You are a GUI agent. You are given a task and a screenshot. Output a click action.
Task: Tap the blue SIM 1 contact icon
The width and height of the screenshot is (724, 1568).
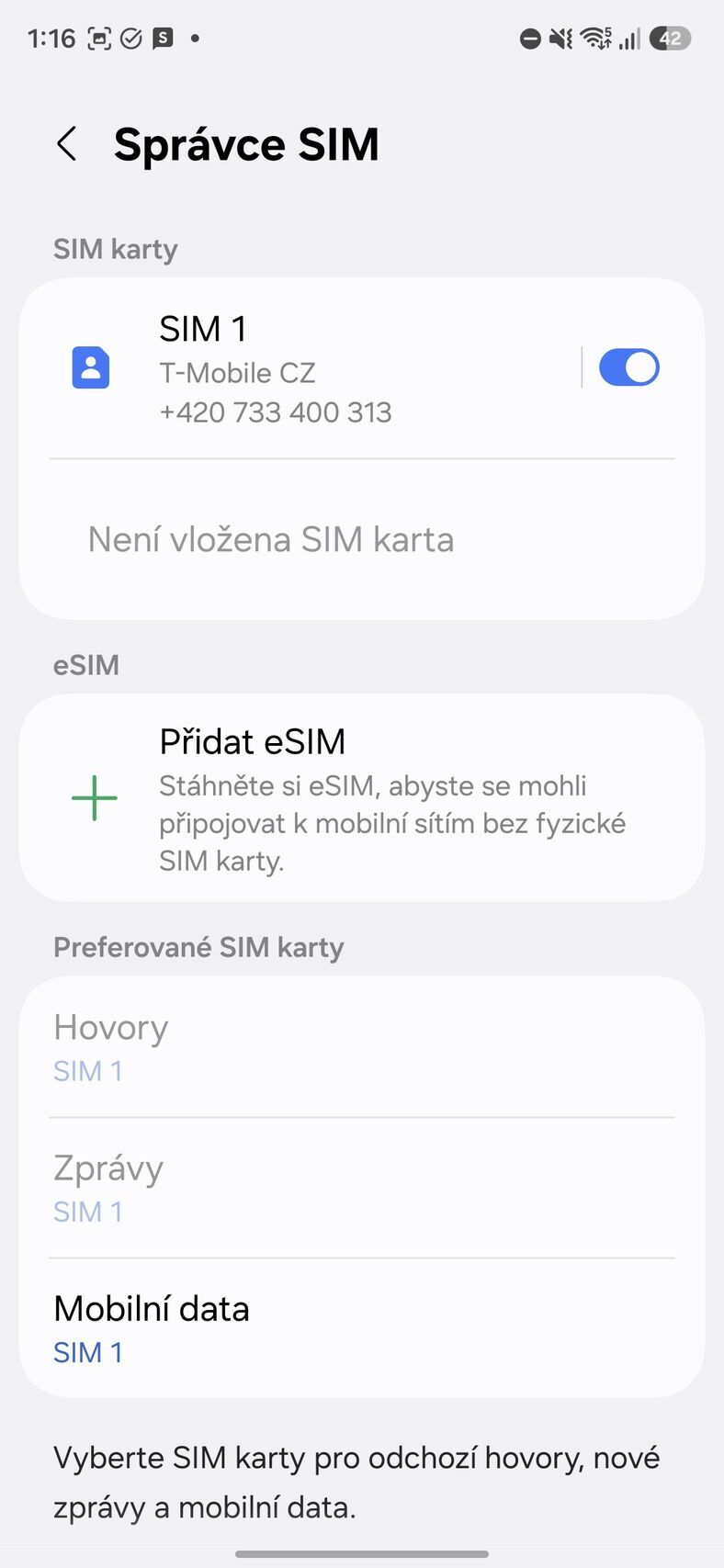pos(90,367)
